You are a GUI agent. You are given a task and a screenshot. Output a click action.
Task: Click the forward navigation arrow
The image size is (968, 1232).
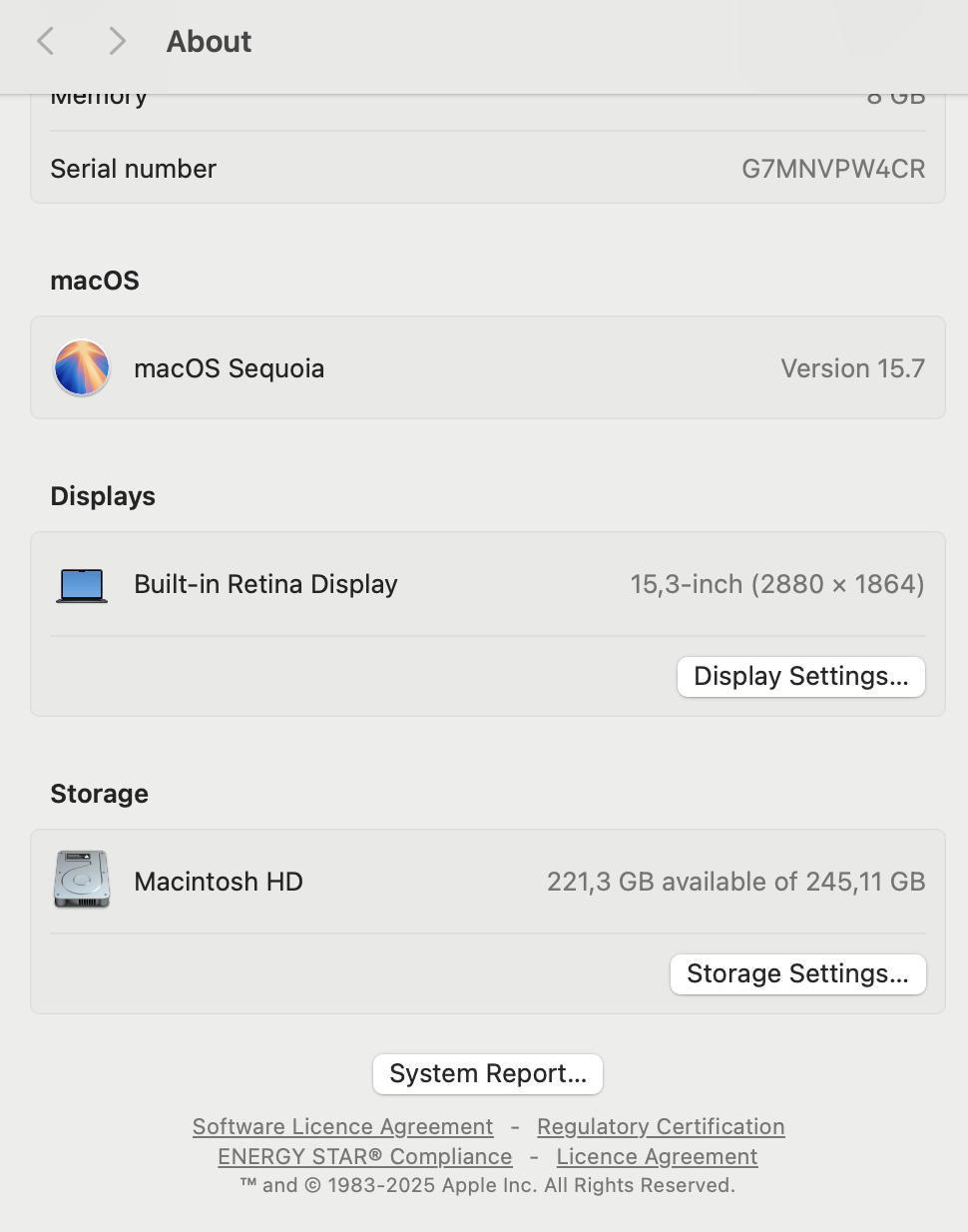pos(117,41)
